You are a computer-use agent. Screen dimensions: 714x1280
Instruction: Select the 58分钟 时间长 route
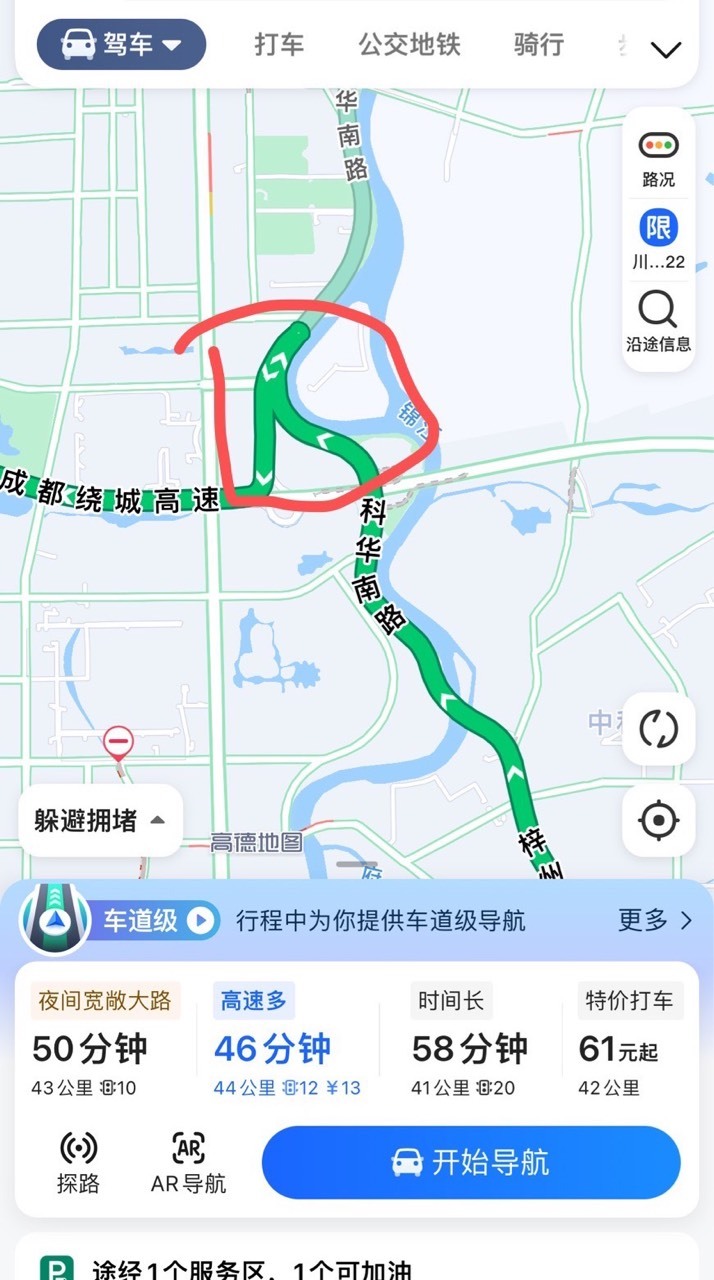470,1040
